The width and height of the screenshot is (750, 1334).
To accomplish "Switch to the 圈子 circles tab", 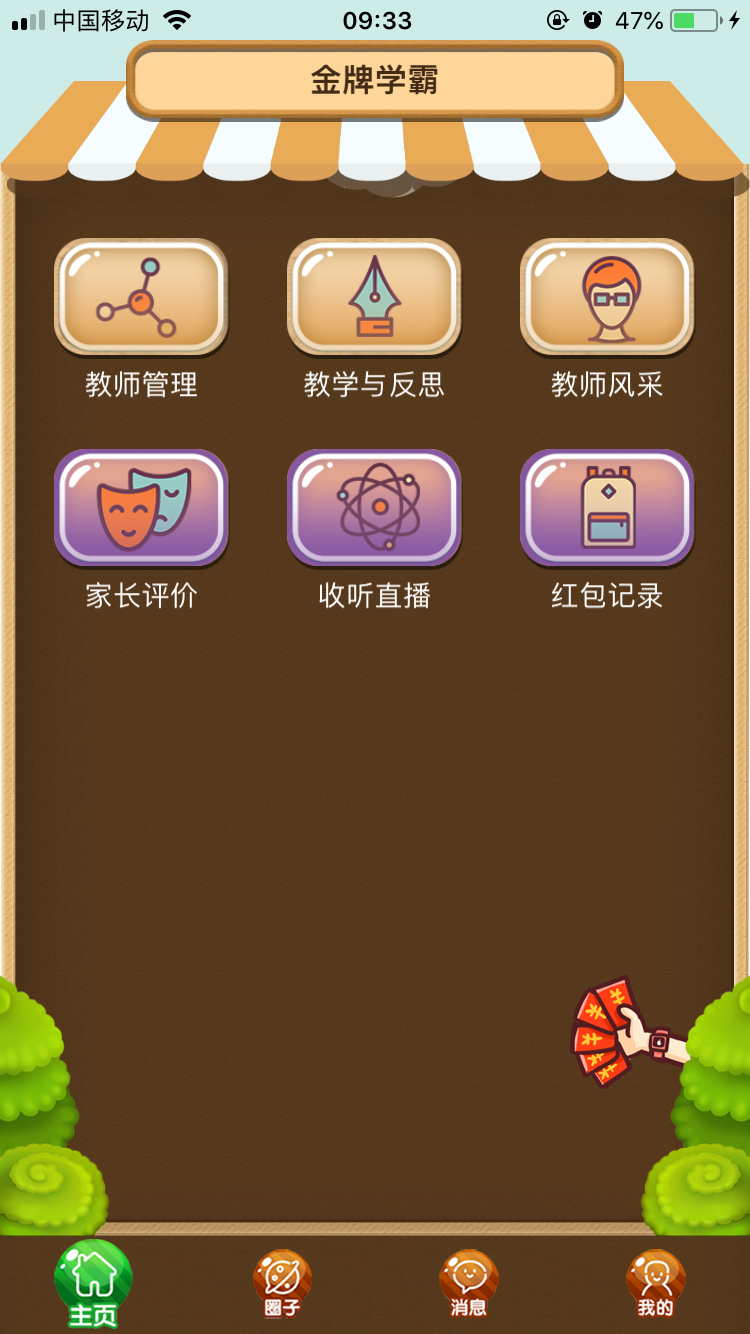I will [x=282, y=1284].
